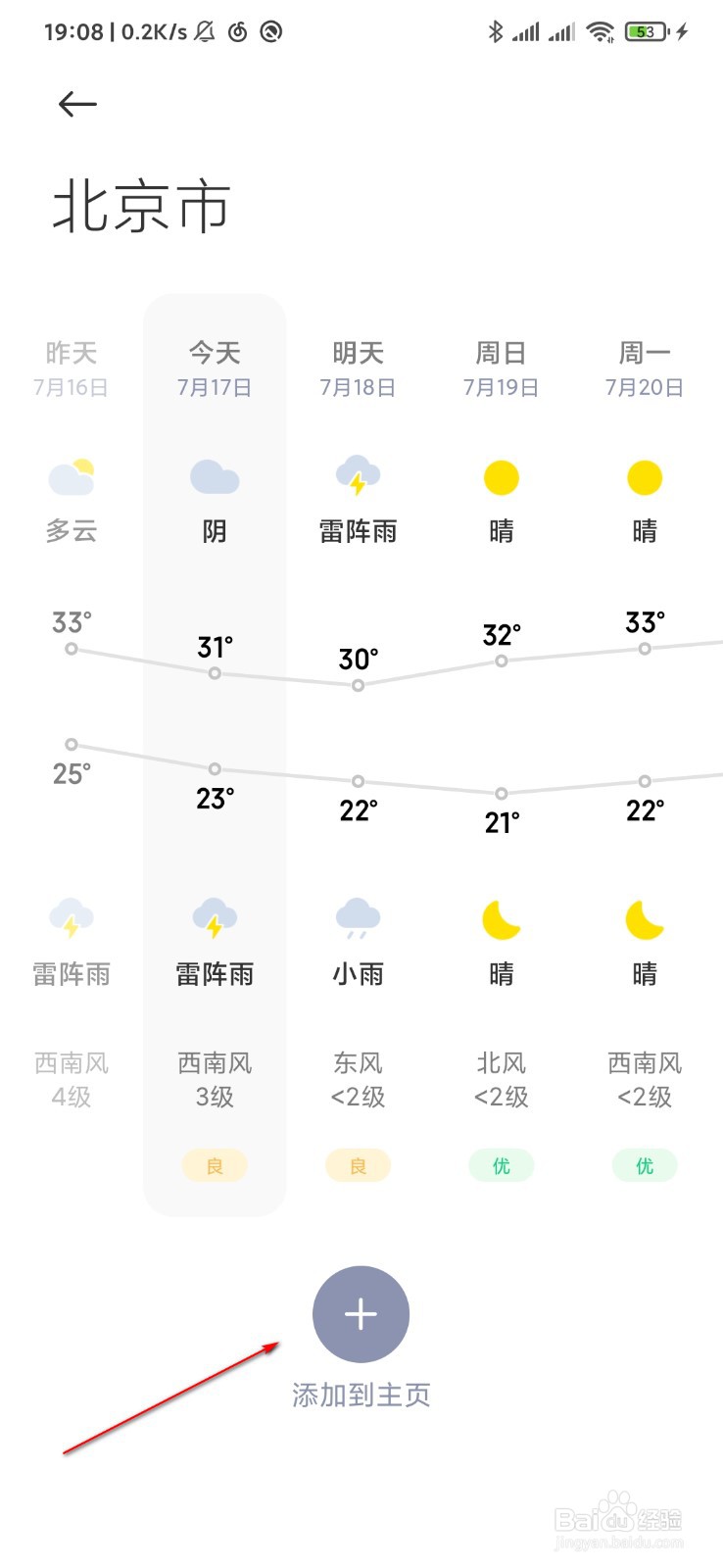The image size is (723, 1568).
Task: Tap the sun icon above 晴 for 周日
Action: coord(501,477)
